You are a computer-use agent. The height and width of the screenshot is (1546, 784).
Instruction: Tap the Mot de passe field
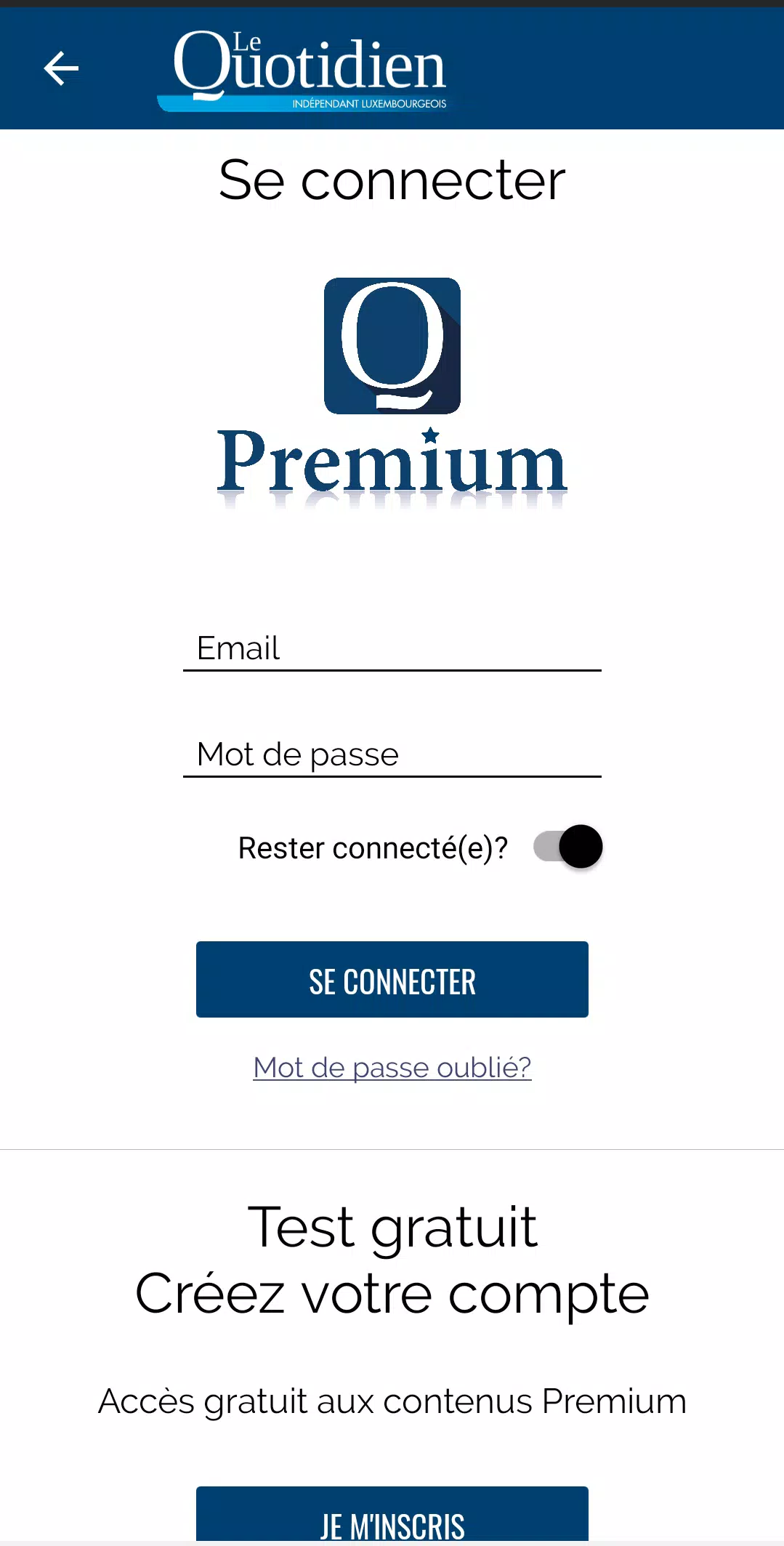pos(392,754)
